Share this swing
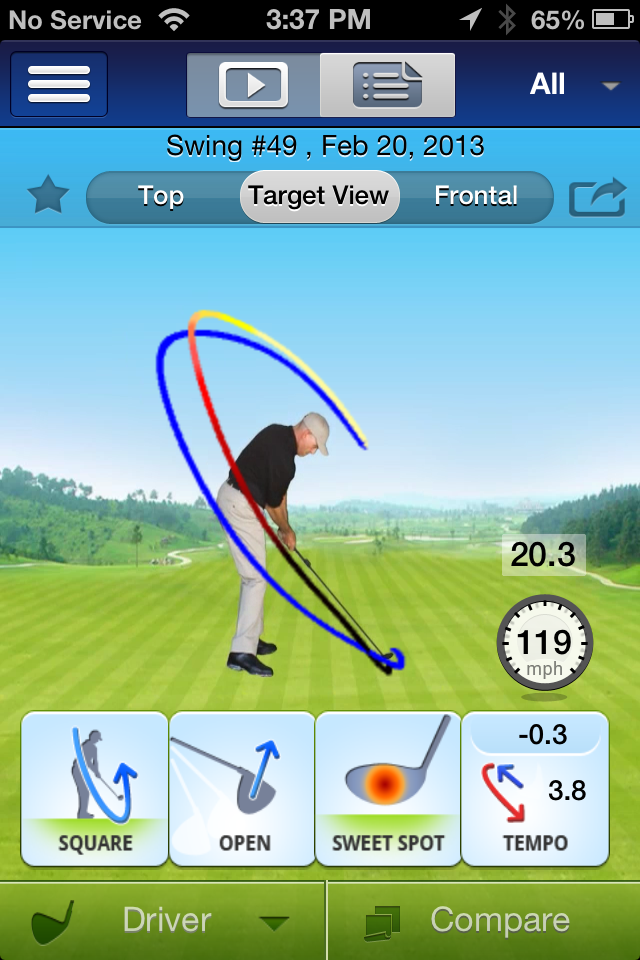This screenshot has width=640, height=960. 597,197
